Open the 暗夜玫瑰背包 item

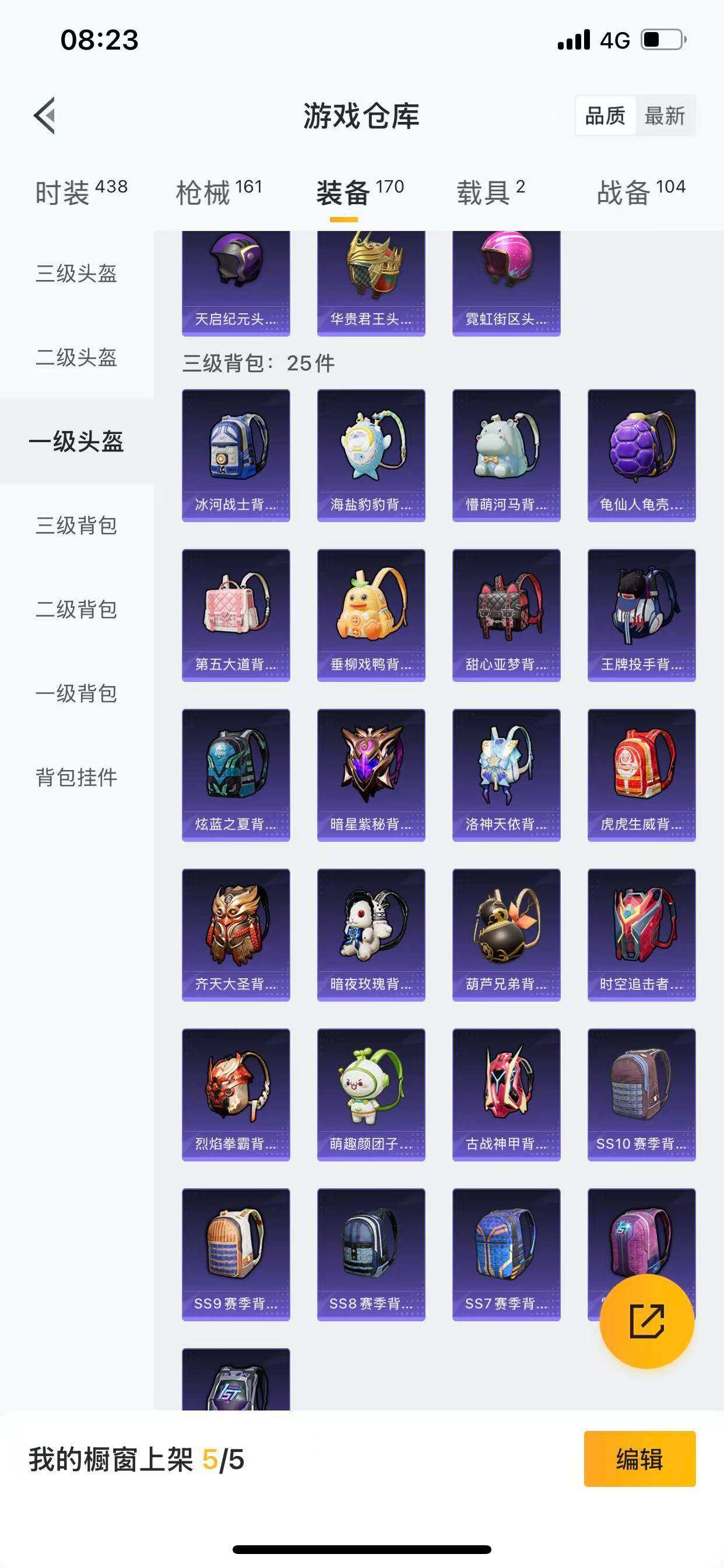371,932
